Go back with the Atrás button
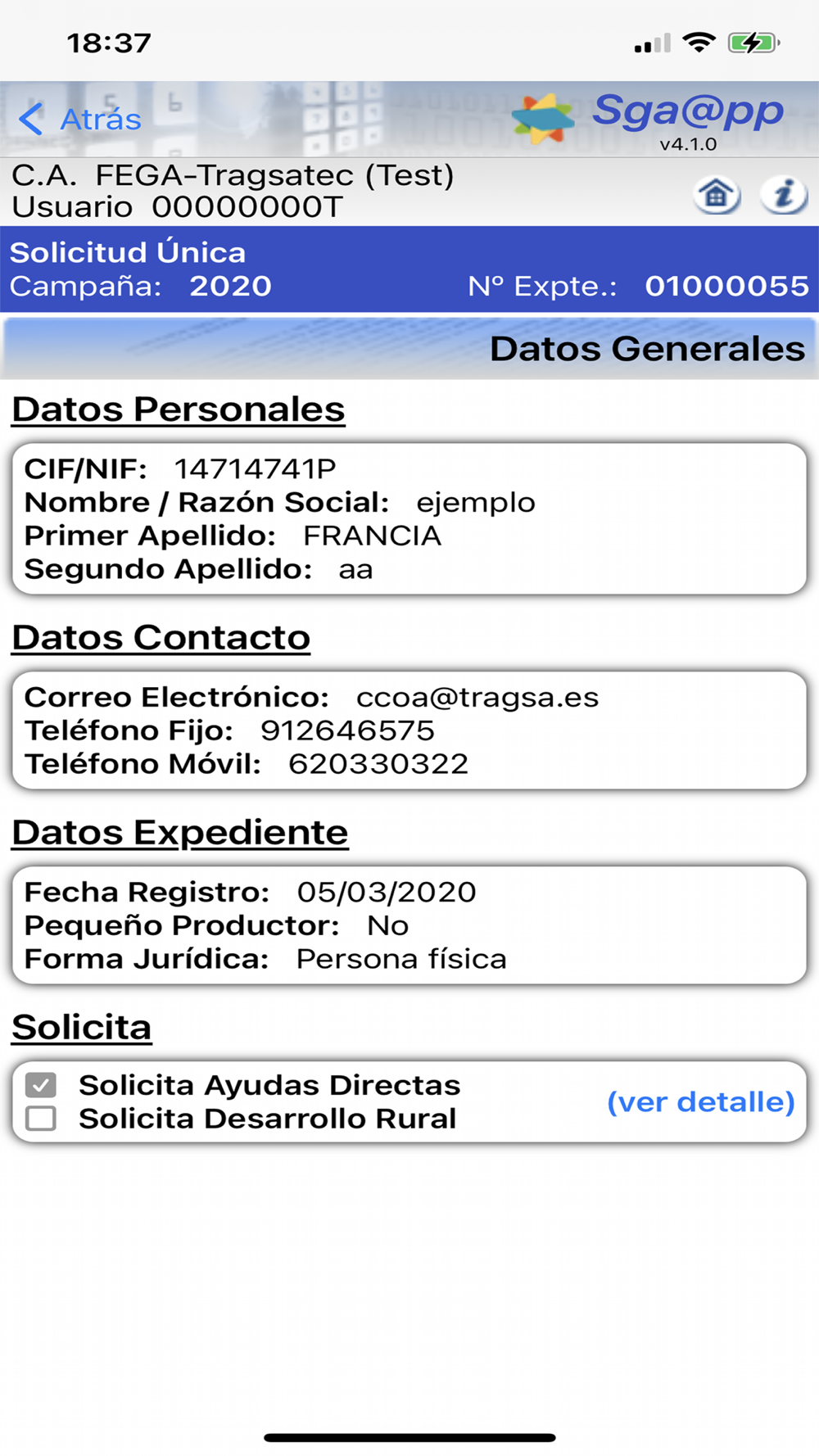This screenshot has height=1456, width=819. (x=79, y=120)
